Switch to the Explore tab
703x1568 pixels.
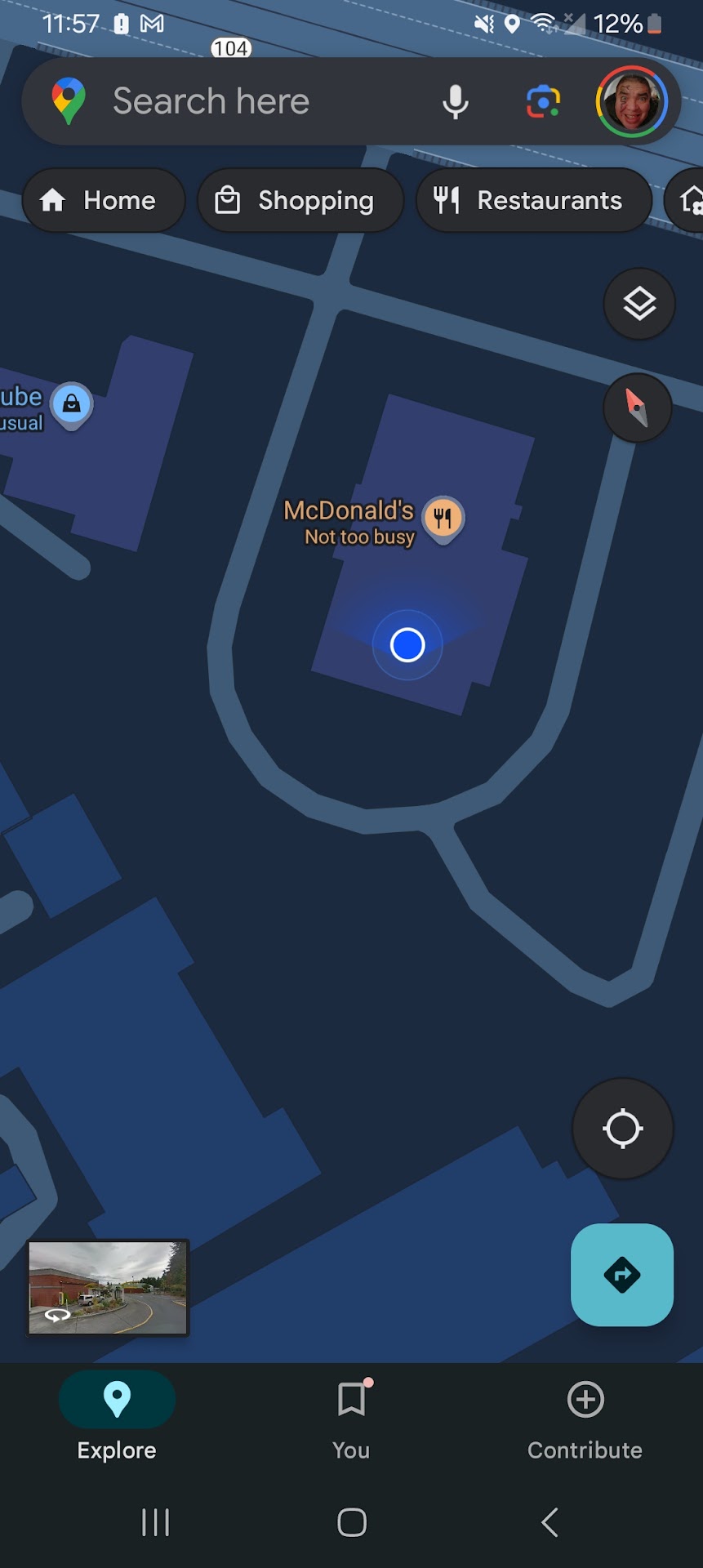tap(117, 1417)
